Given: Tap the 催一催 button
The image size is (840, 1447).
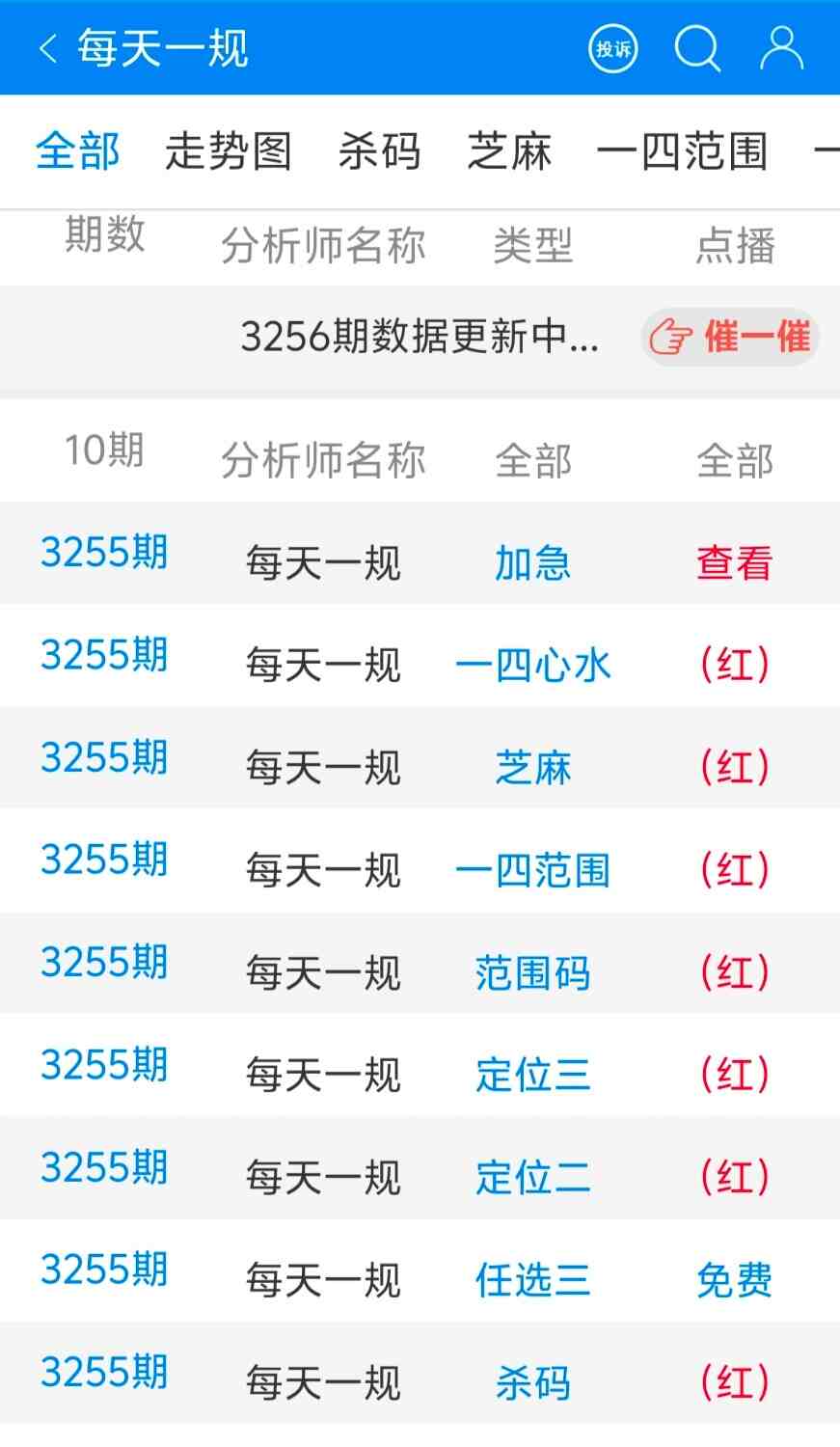Looking at the screenshot, I should (730, 338).
